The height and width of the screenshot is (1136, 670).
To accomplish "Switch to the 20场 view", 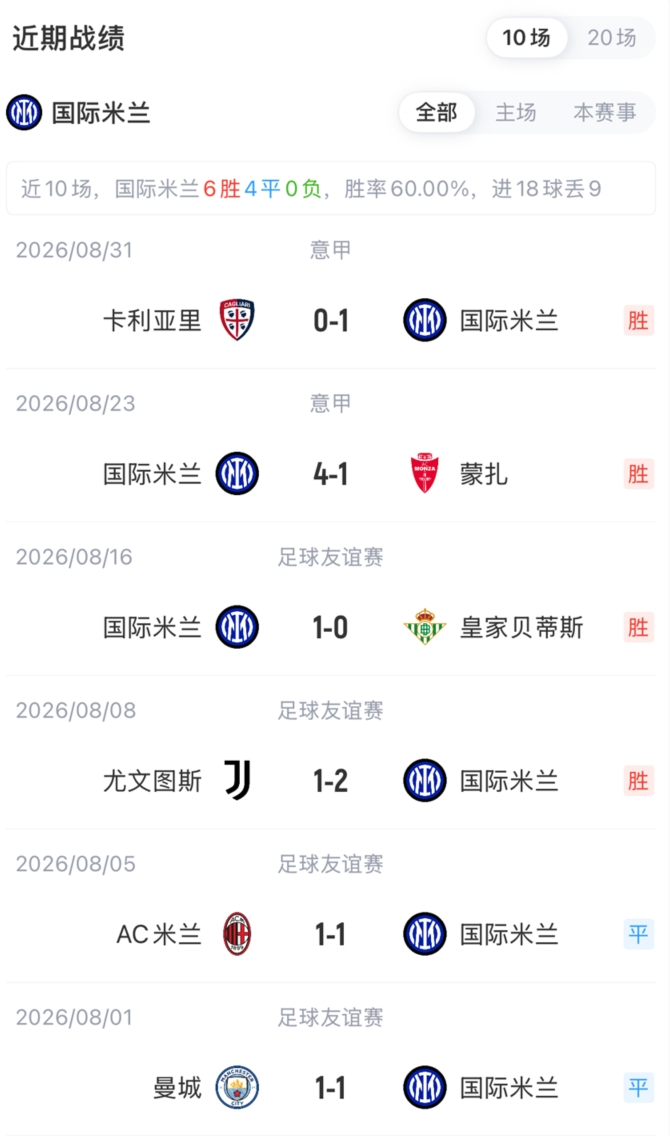I will 611,38.
